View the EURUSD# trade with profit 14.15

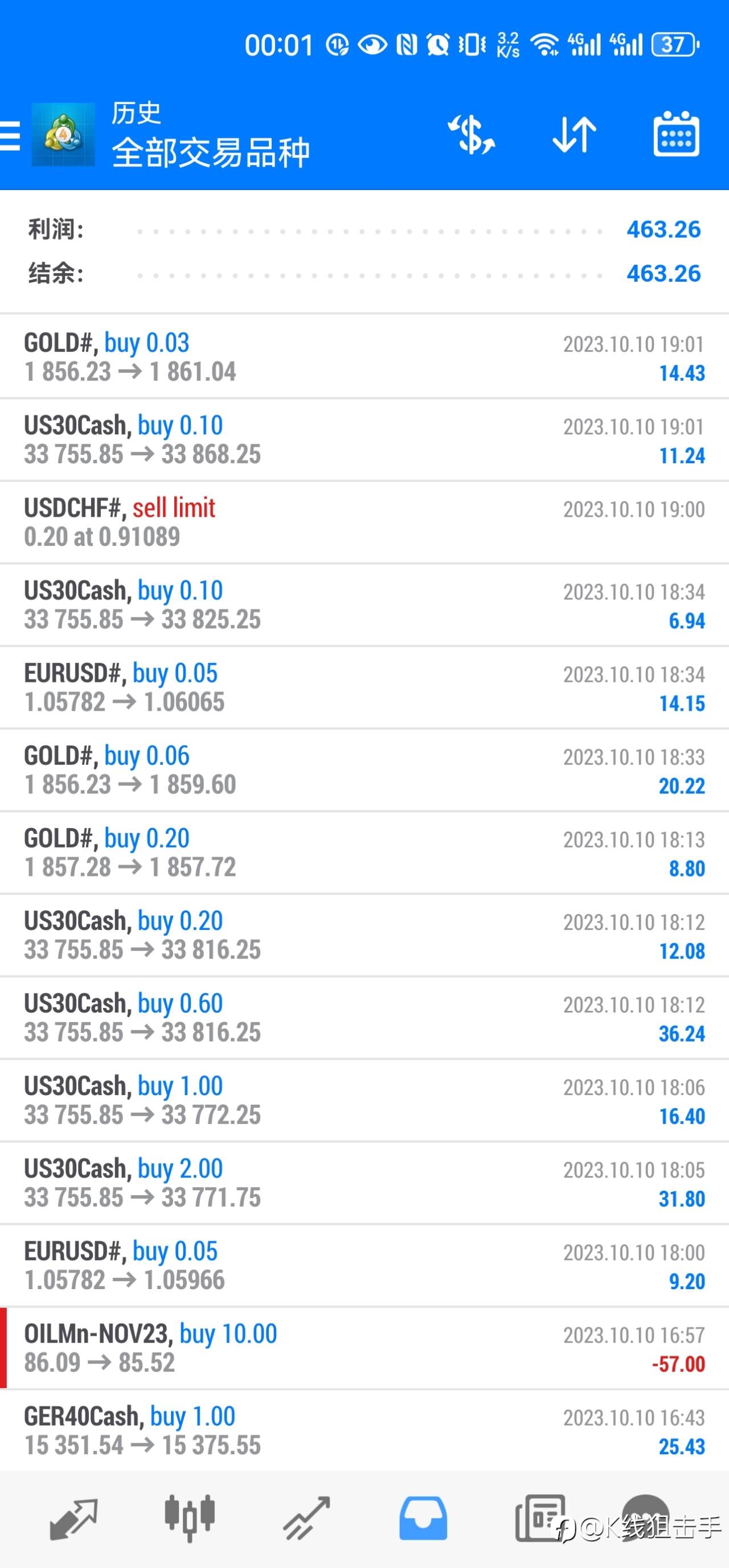click(x=364, y=688)
